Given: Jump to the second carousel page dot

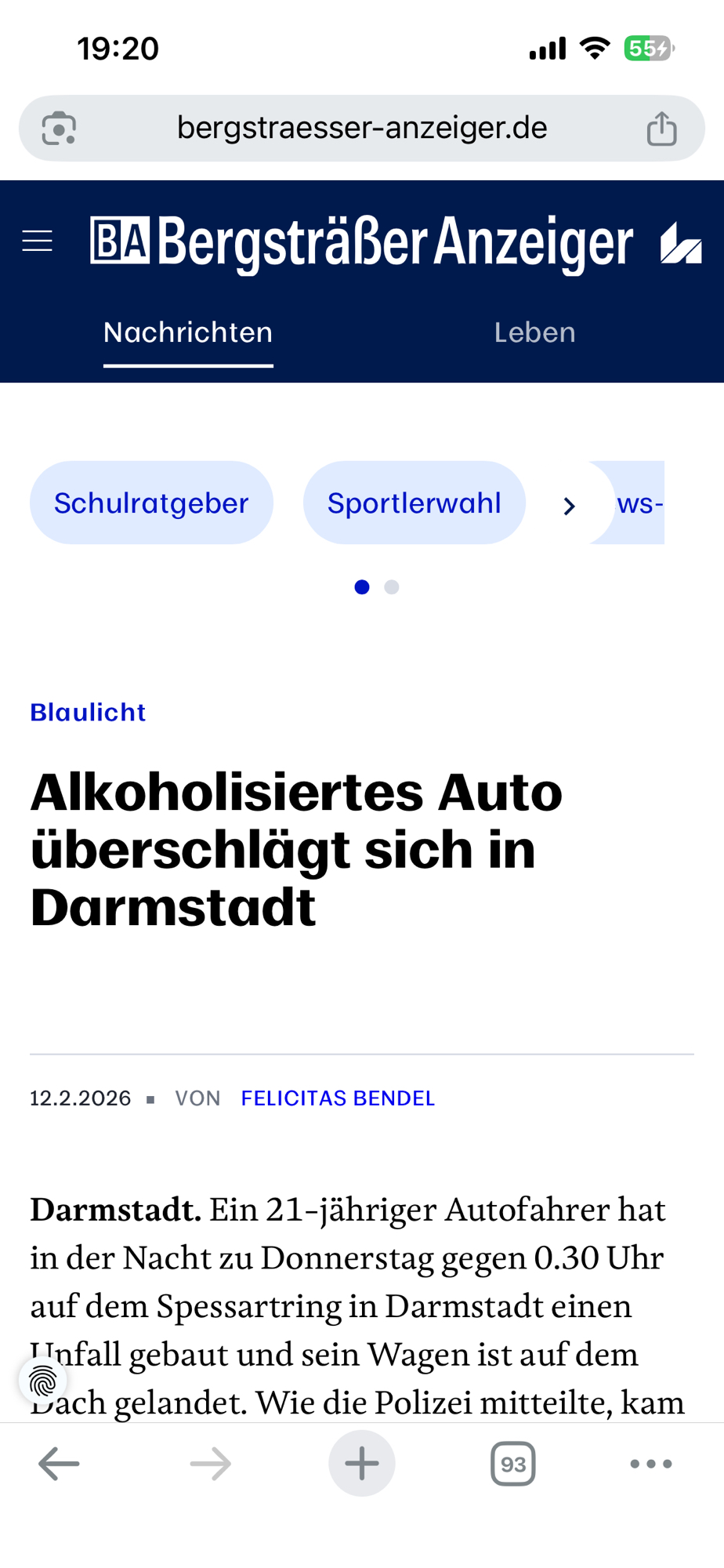Looking at the screenshot, I should [392, 587].
